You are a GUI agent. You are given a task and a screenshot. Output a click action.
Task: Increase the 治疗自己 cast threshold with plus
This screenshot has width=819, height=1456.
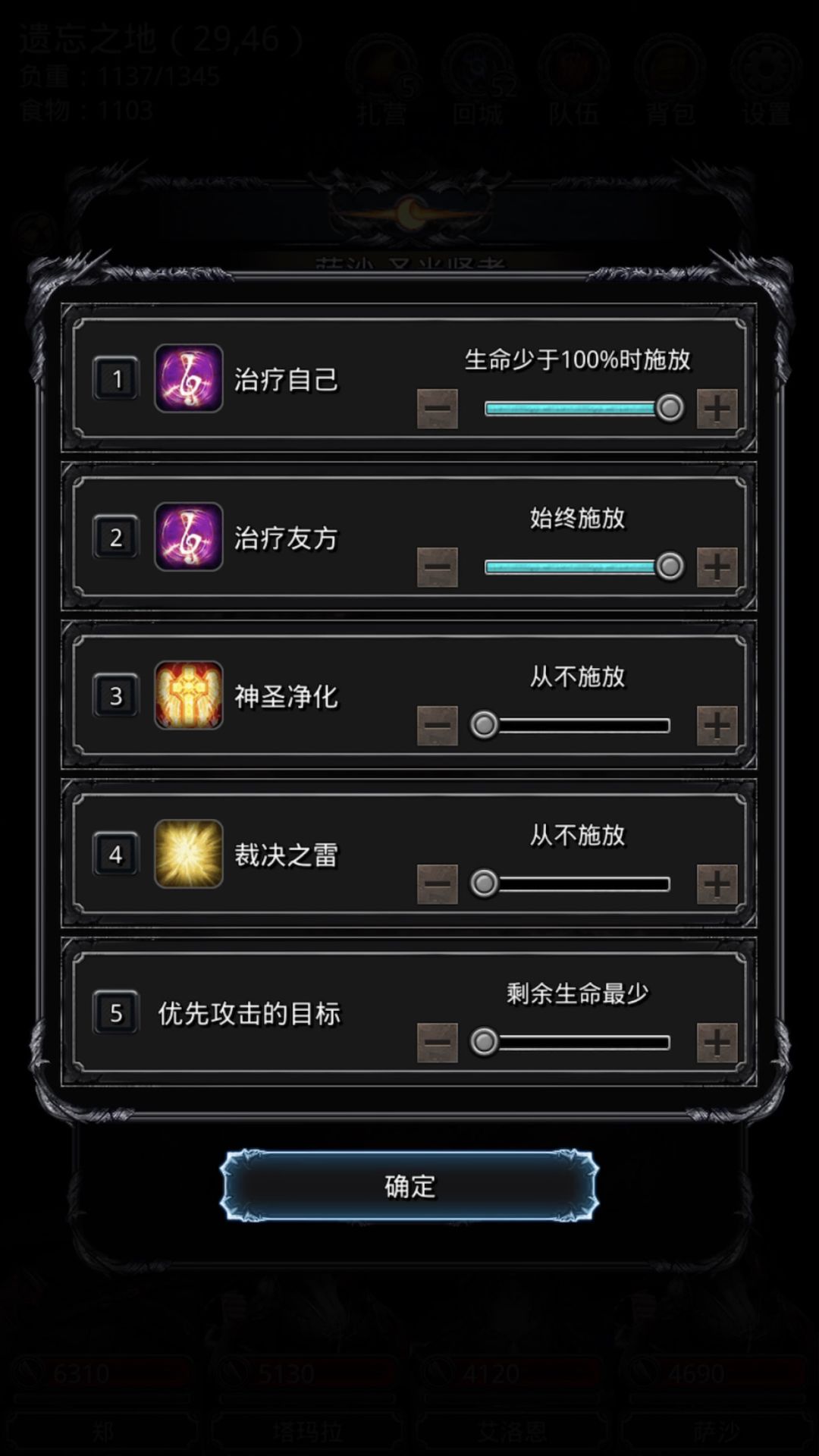[x=716, y=408]
